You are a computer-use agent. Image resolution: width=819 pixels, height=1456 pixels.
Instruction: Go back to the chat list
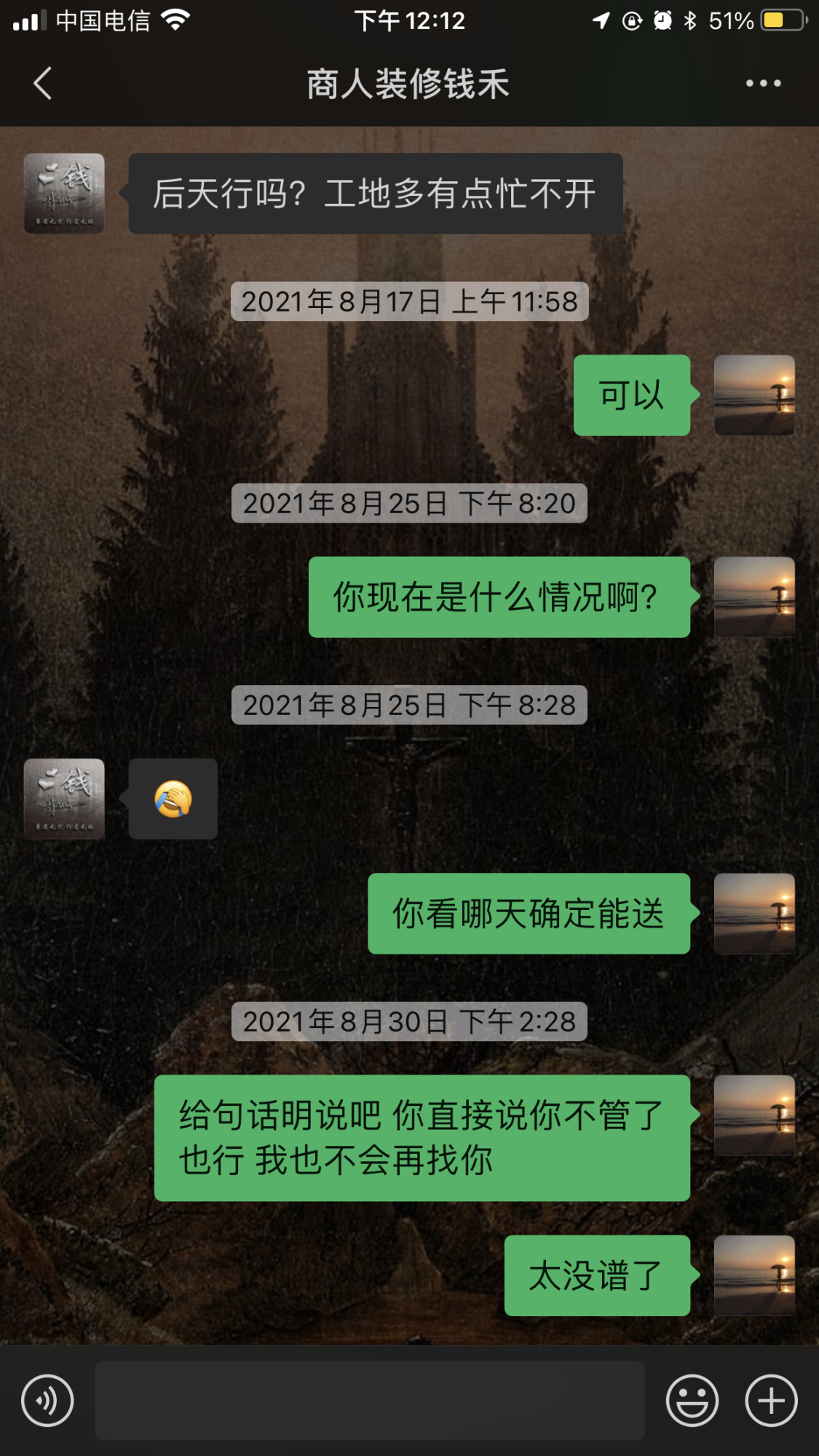(43, 83)
